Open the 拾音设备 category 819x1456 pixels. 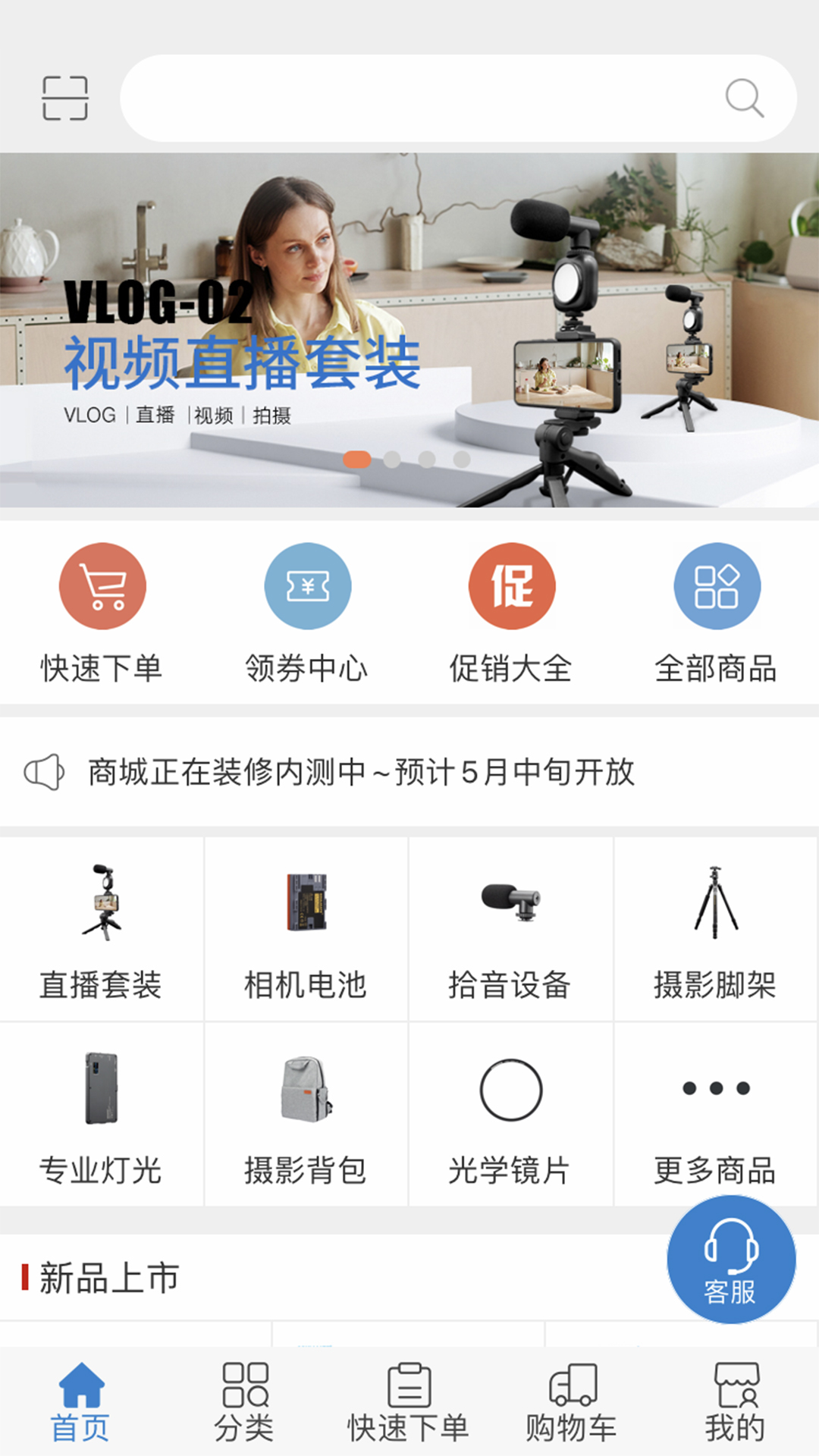coord(510,930)
